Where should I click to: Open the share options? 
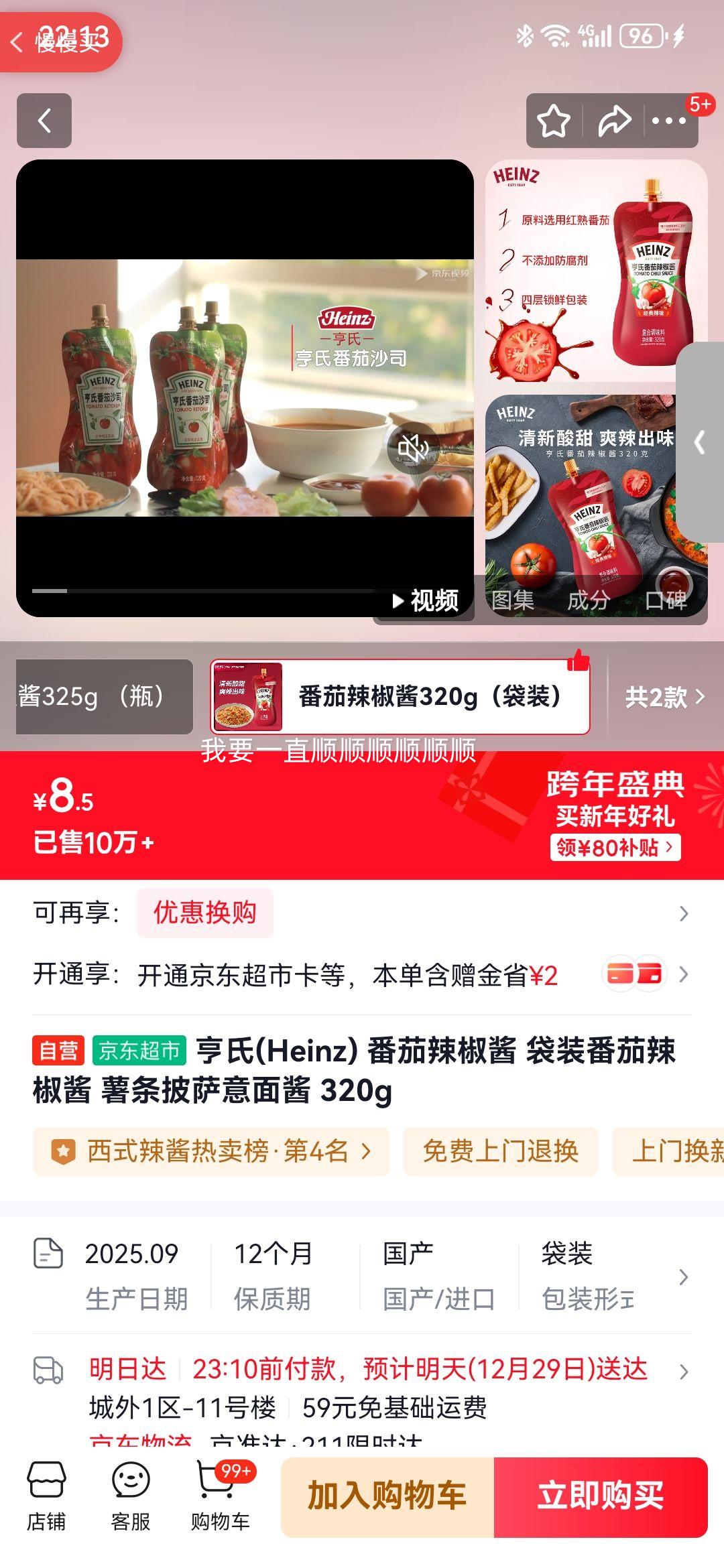[614, 121]
